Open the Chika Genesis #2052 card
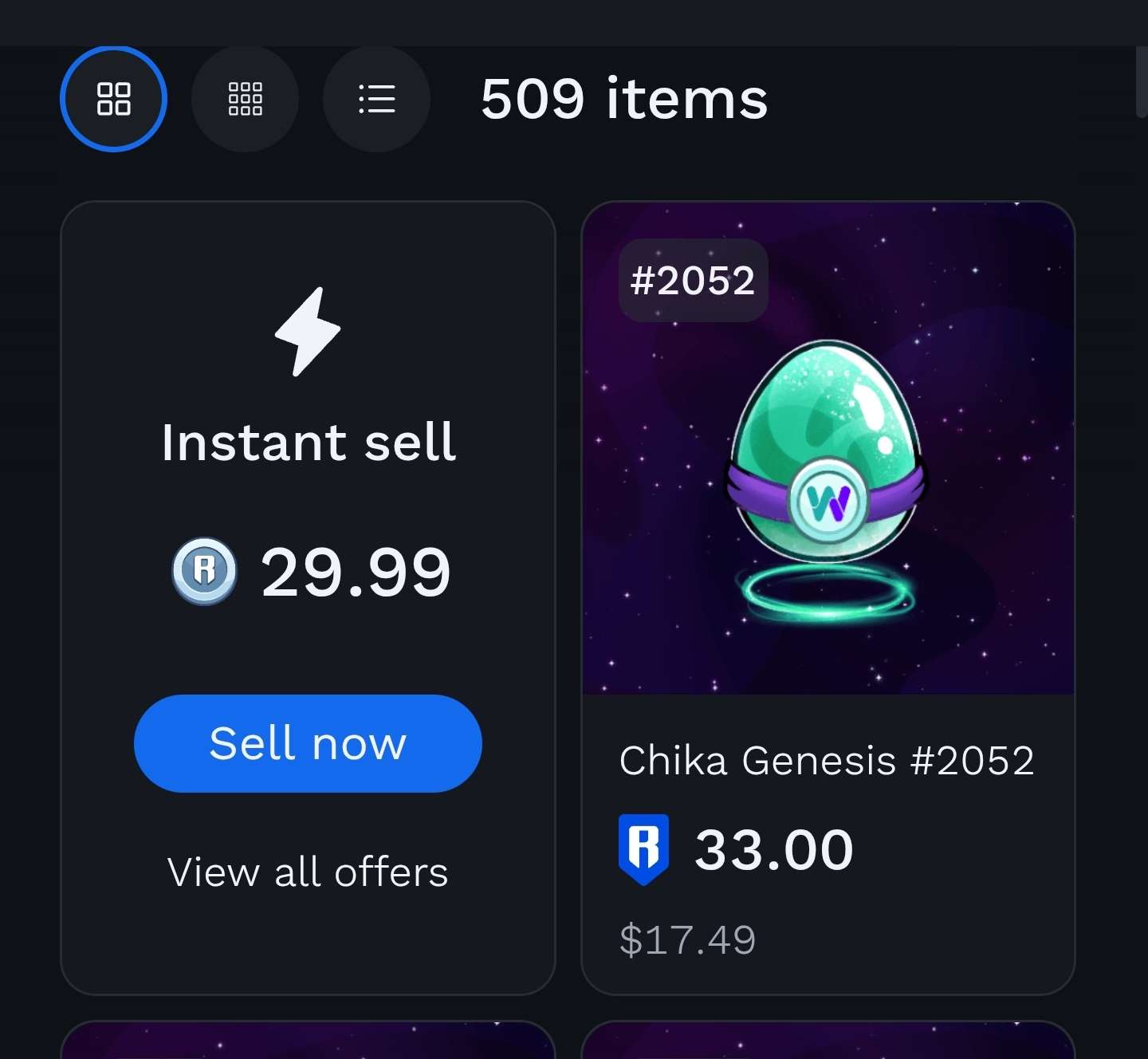The width and height of the screenshot is (1148, 1059). [828, 598]
